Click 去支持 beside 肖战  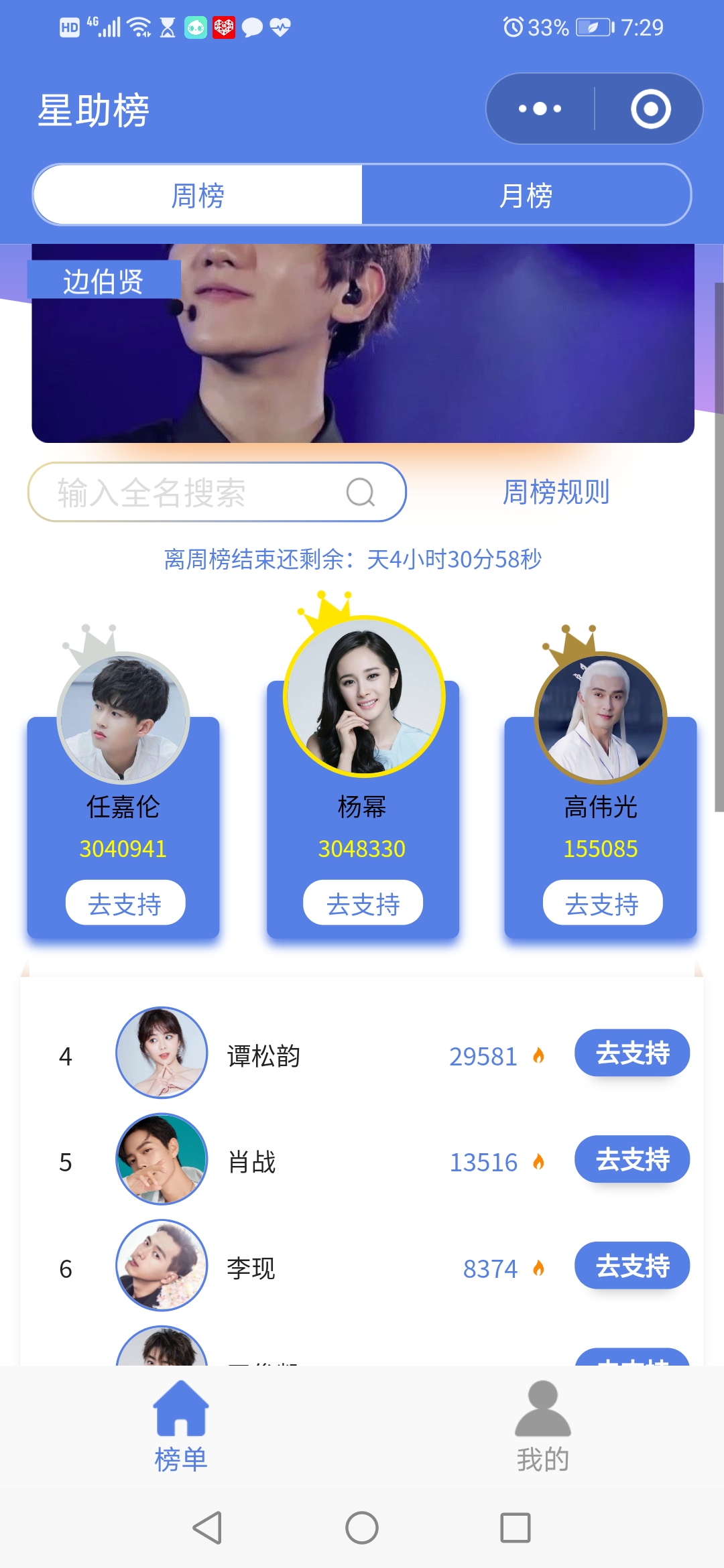pos(631,1160)
